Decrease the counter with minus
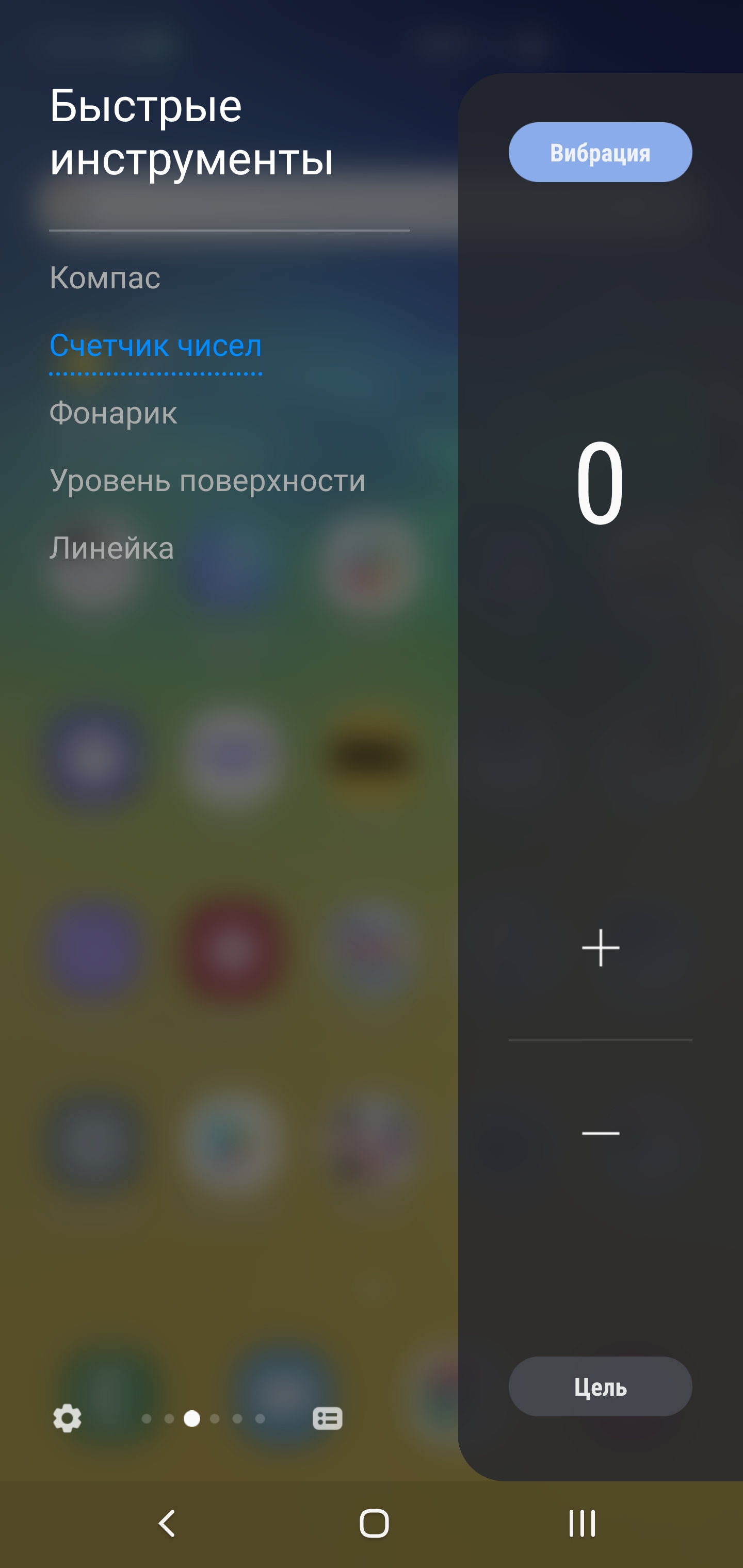This screenshot has width=743, height=1568. coord(600,1133)
